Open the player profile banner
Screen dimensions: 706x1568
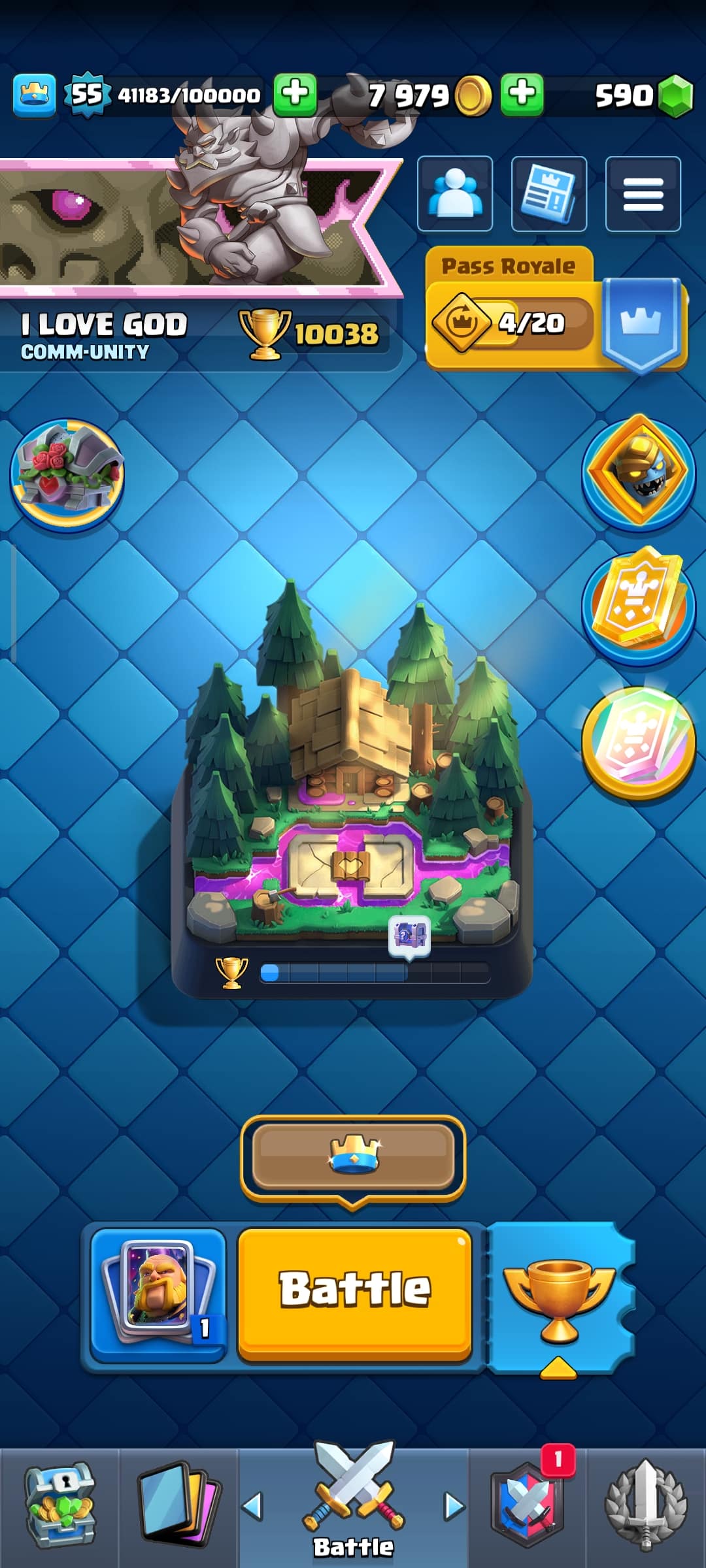click(x=196, y=222)
